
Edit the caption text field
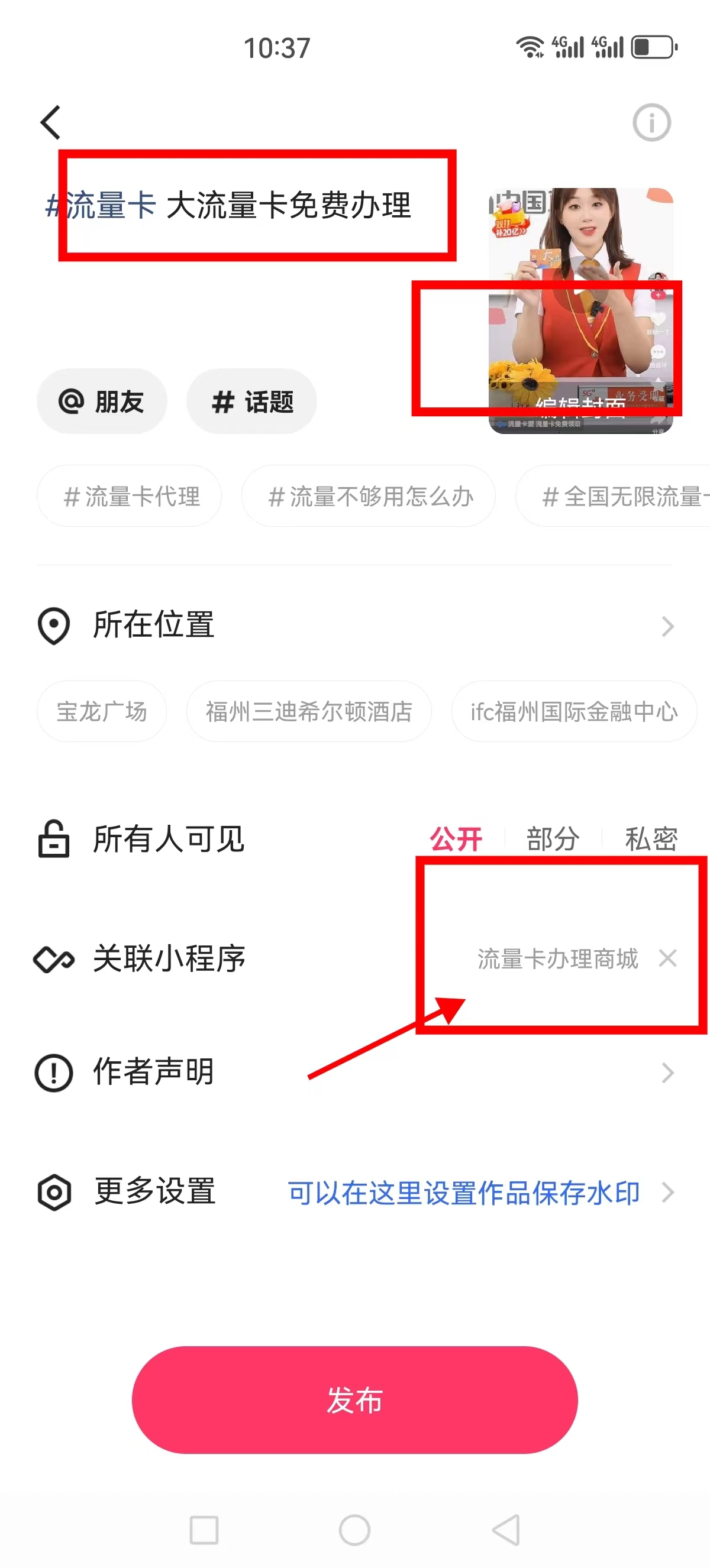coord(244,244)
